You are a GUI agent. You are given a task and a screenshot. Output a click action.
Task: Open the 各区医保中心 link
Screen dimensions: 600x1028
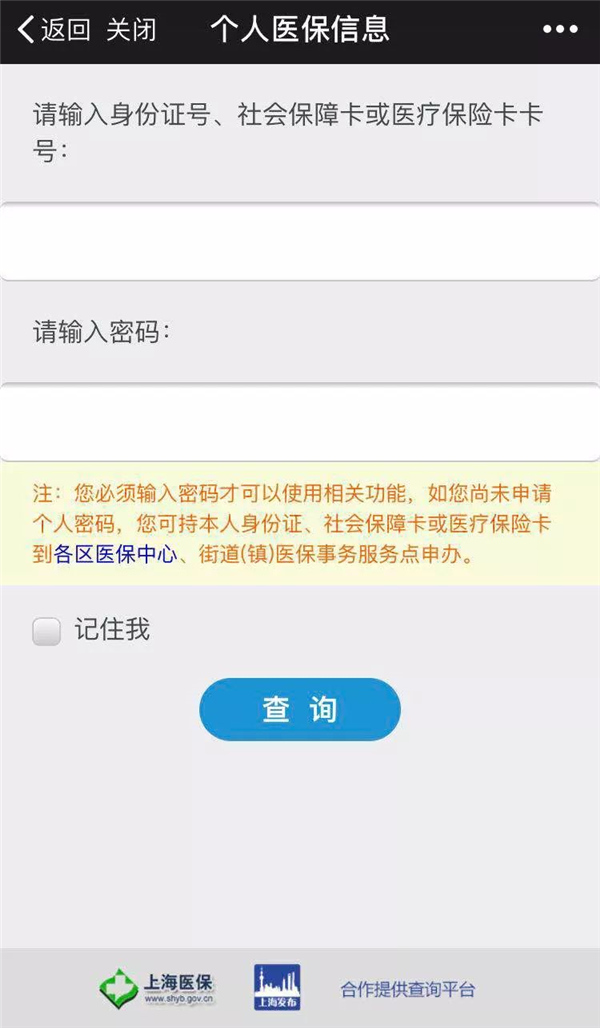(115, 554)
